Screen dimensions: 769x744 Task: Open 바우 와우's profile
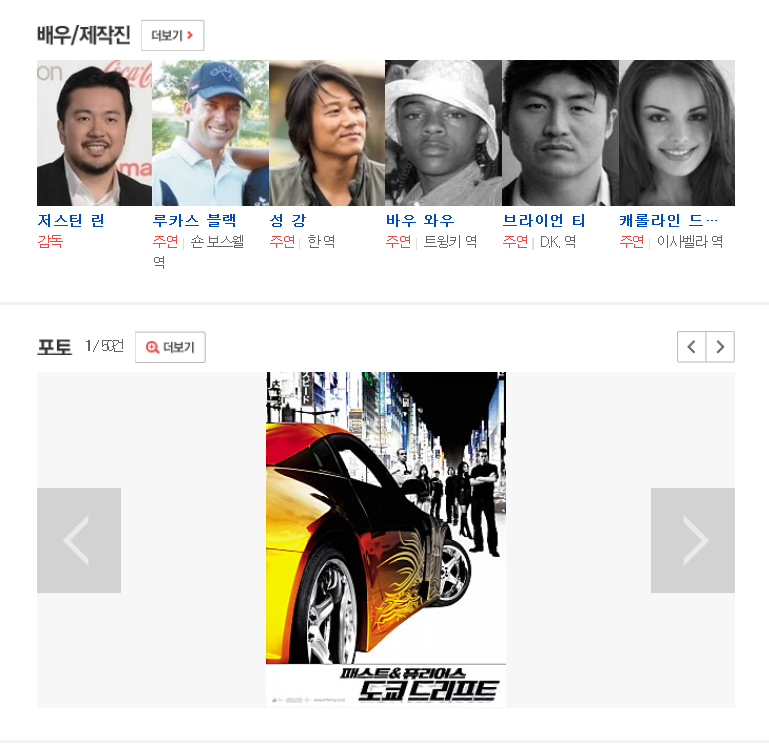point(420,220)
